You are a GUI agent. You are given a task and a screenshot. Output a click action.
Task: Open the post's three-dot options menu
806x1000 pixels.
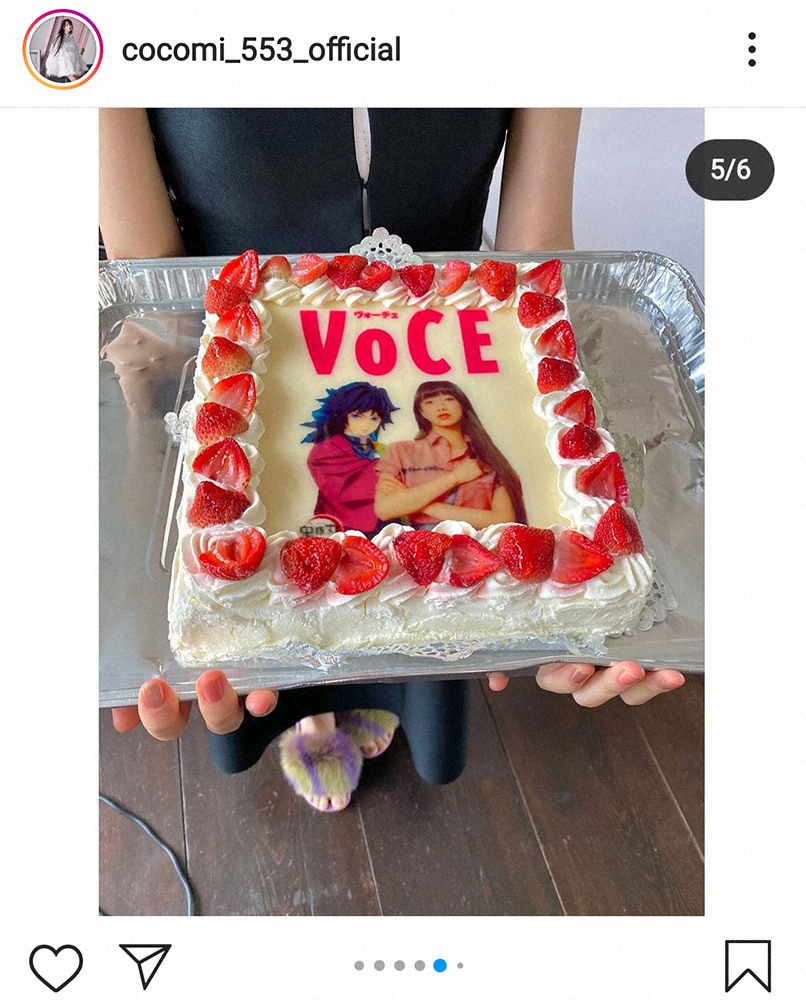tap(751, 49)
